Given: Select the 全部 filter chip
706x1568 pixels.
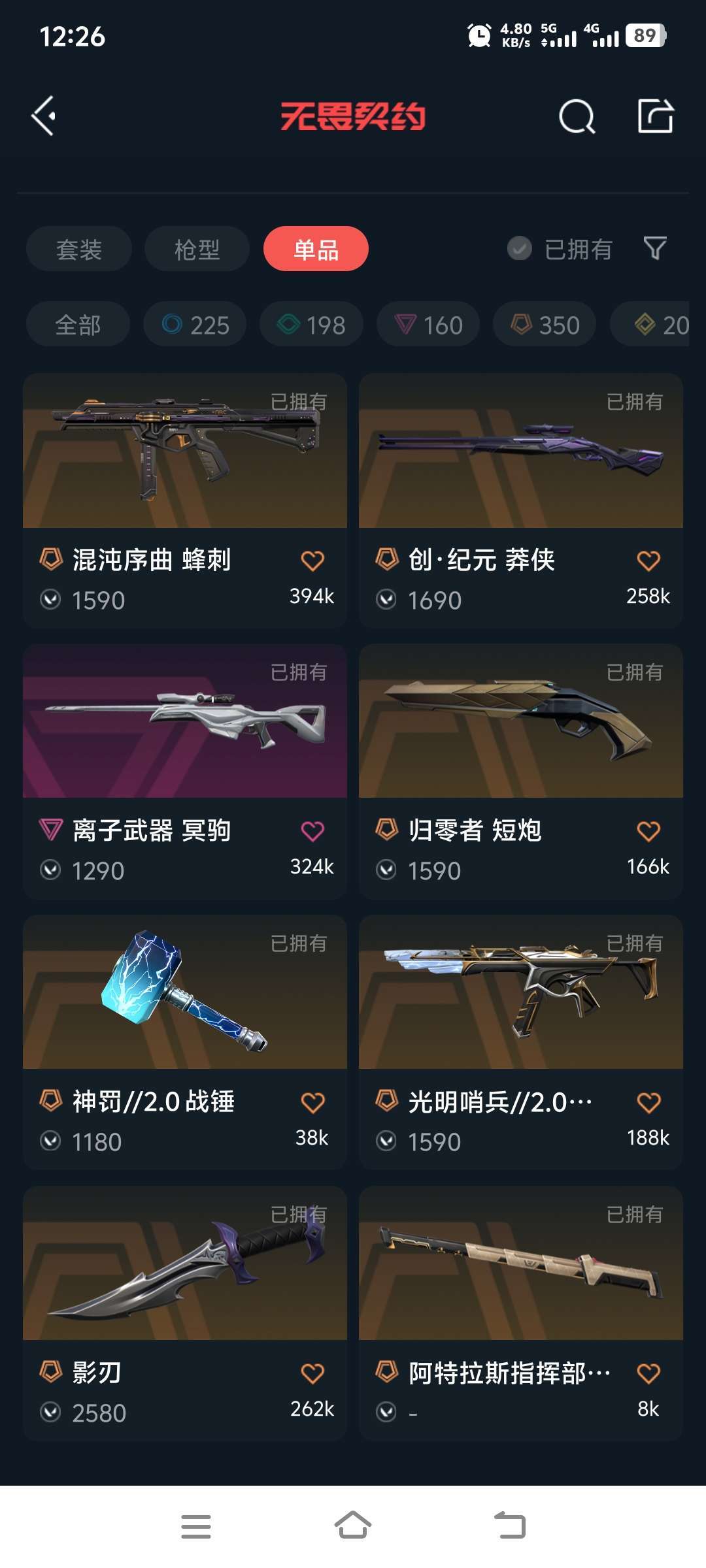Looking at the screenshot, I should tap(78, 324).
